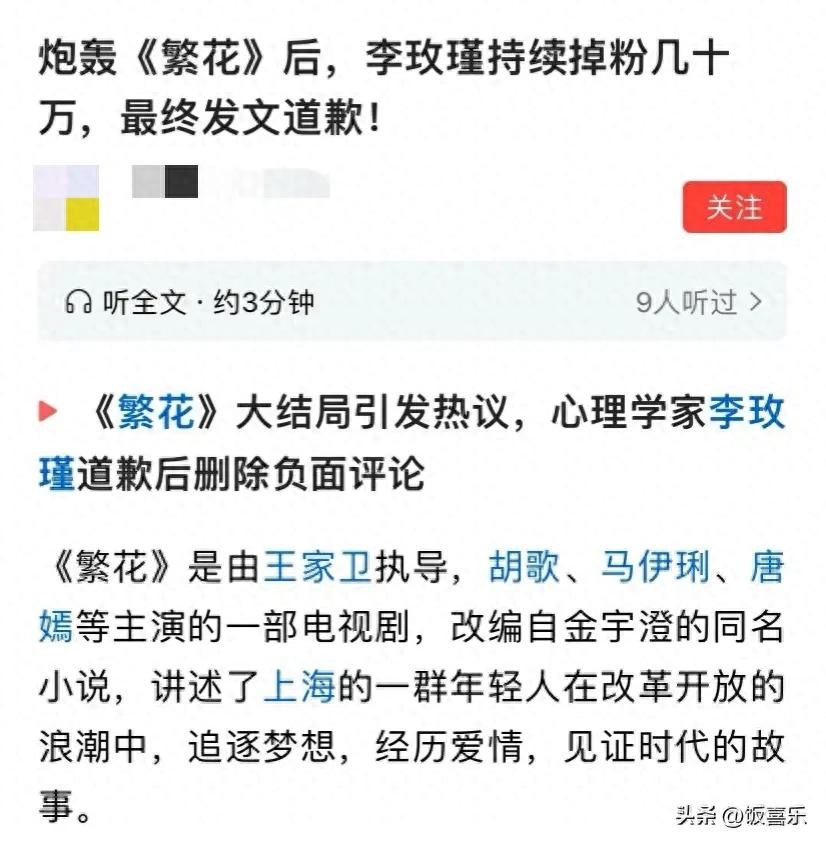Viewport: 826px width, 845px height.
Task: Follow the author with the 关注 button
Action: [734, 207]
